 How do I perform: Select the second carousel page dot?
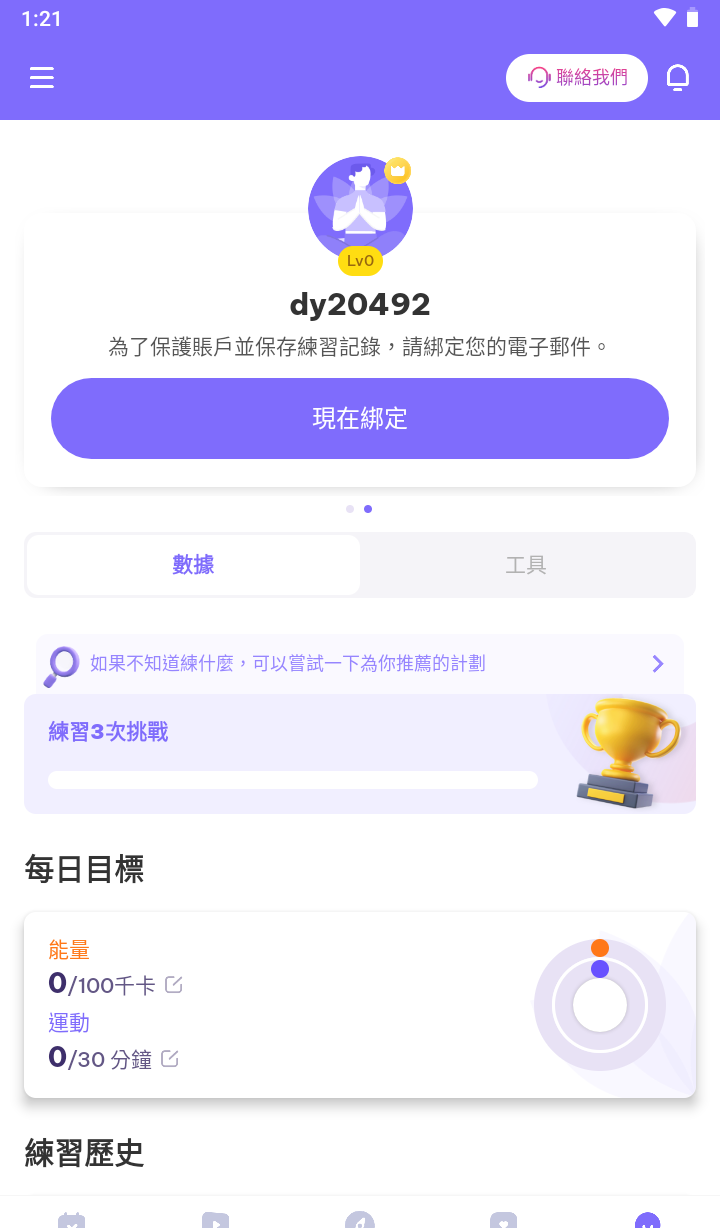pos(368,509)
